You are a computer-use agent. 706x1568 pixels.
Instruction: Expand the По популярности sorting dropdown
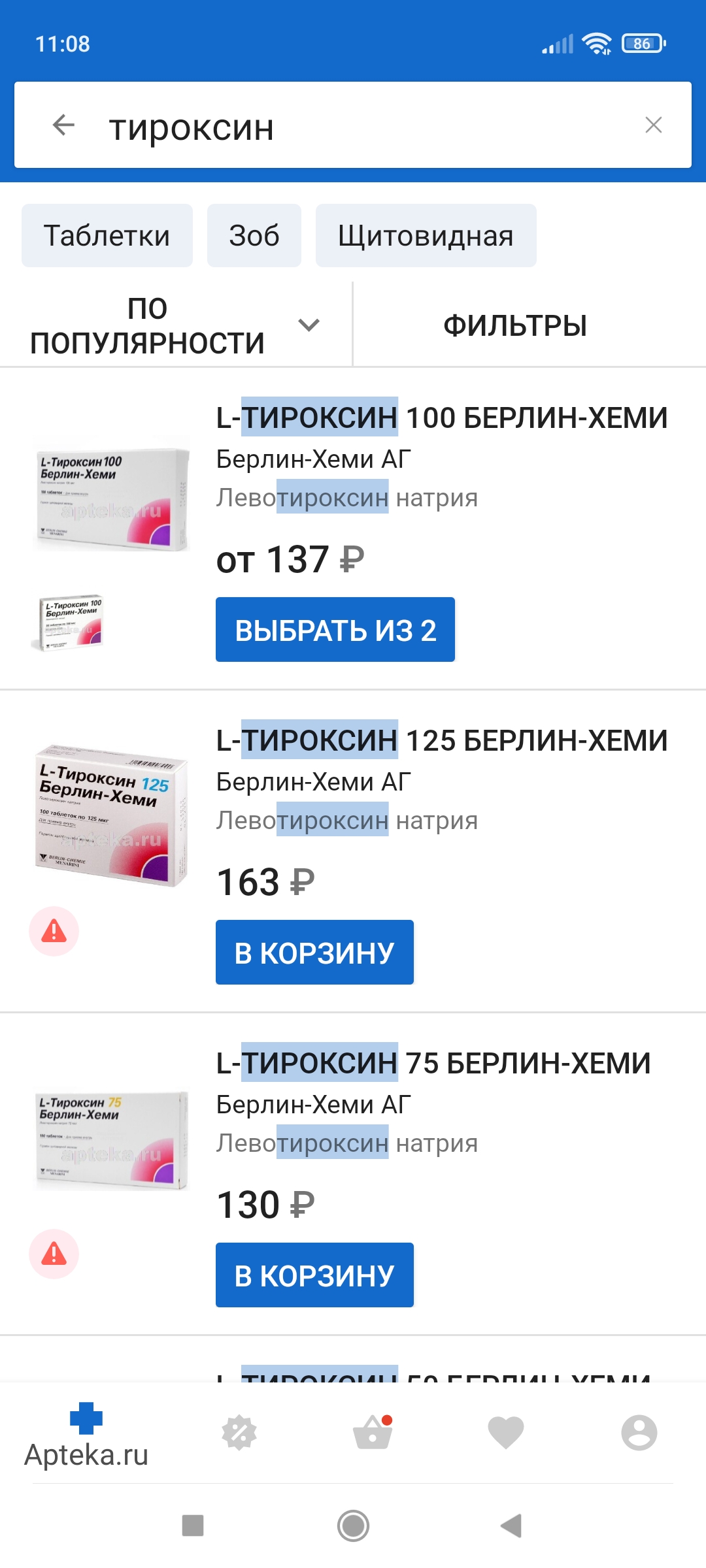pyautogui.click(x=175, y=325)
